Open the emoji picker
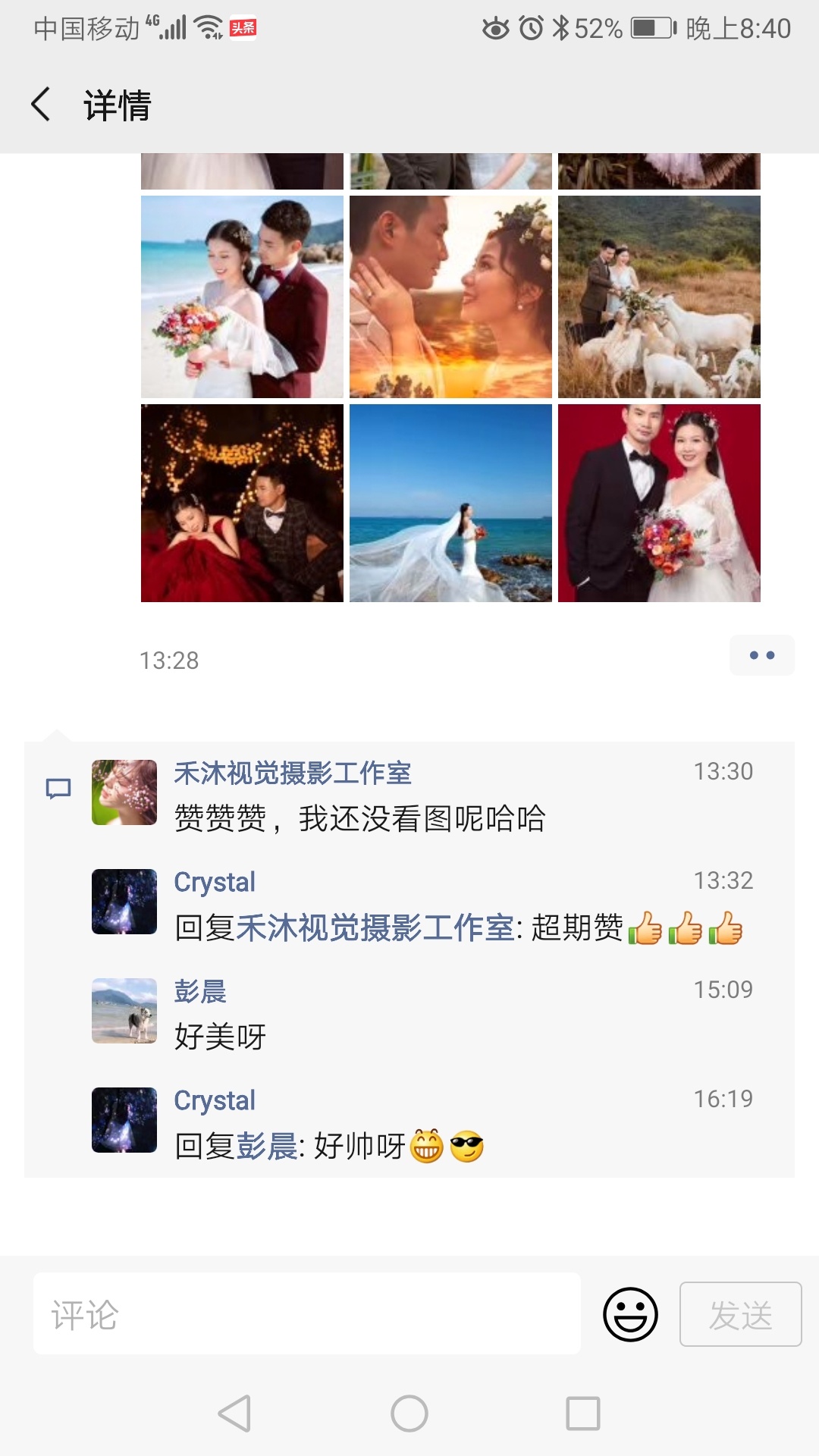This screenshot has height=1456, width=819. click(630, 1314)
